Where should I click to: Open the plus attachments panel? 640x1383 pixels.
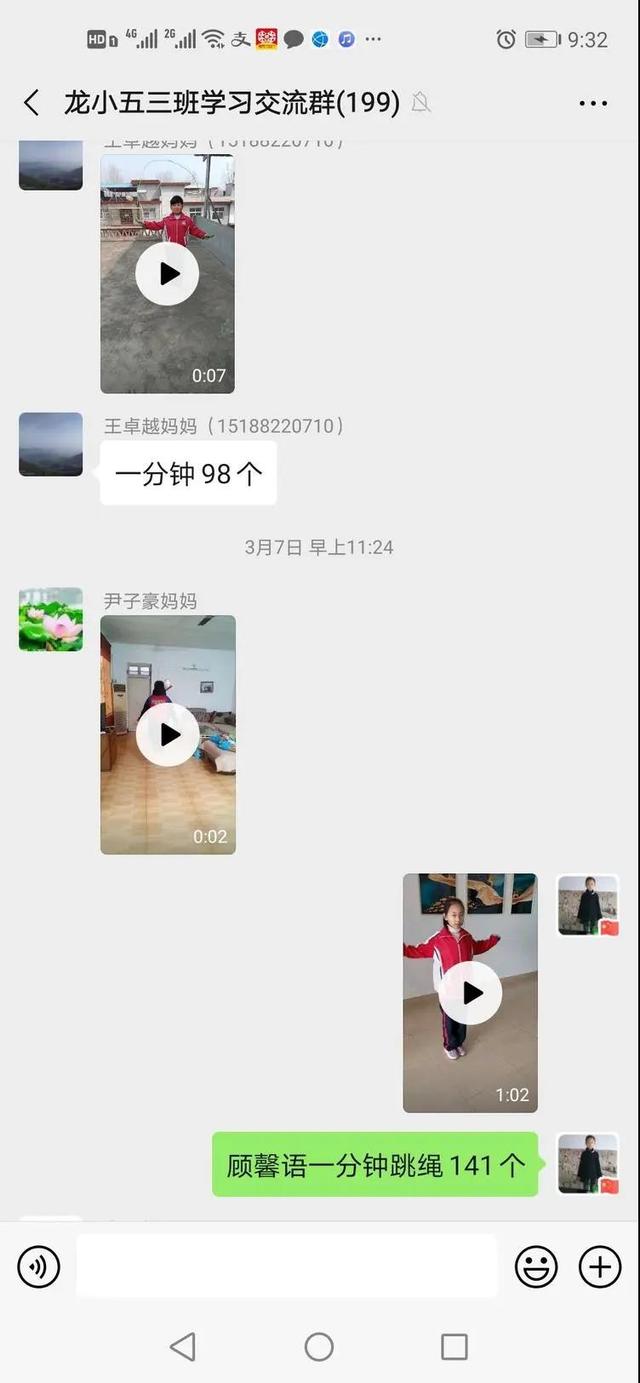click(x=600, y=1268)
